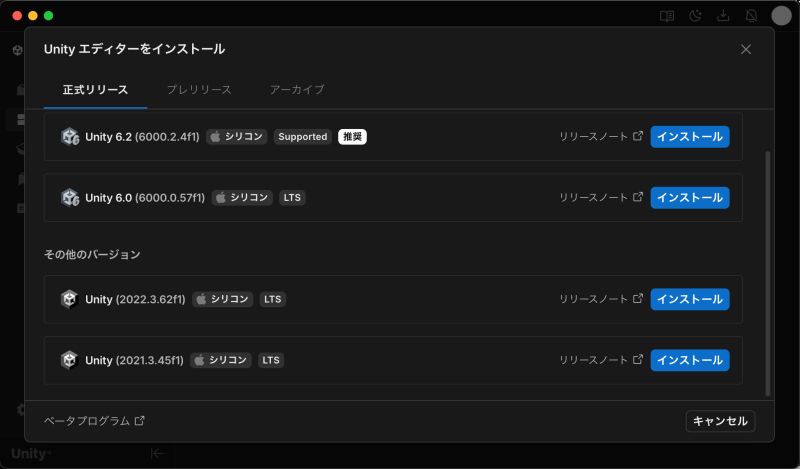Open the account avatar menu
Image resolution: width=800 pixels, height=469 pixels.
click(781, 16)
